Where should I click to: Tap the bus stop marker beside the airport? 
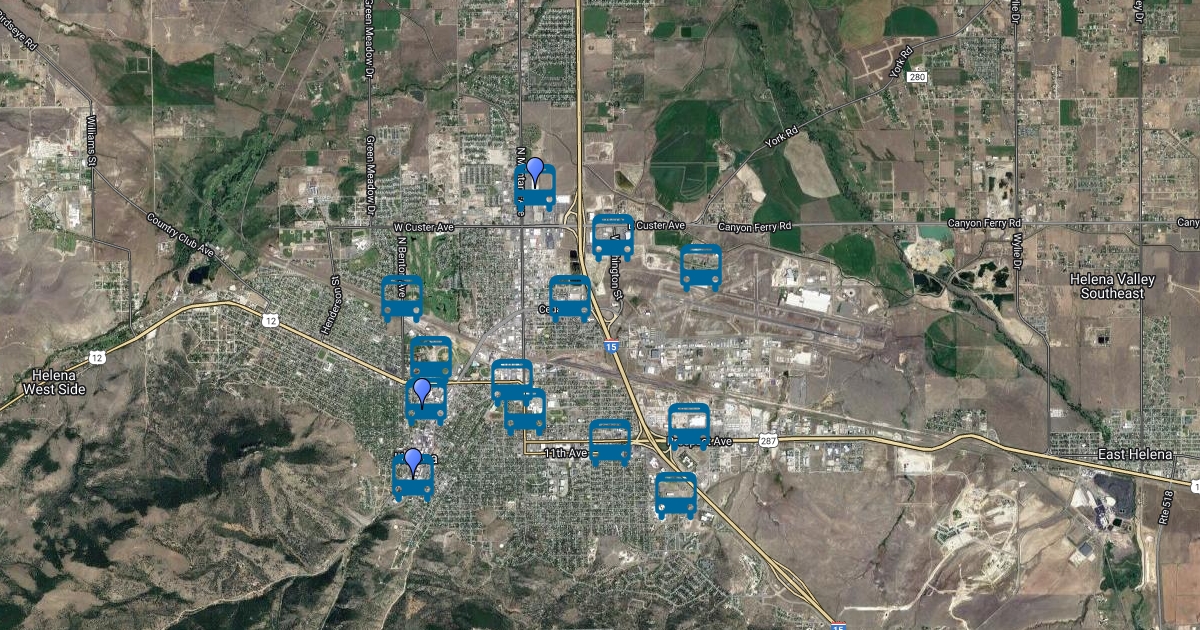coord(700,268)
